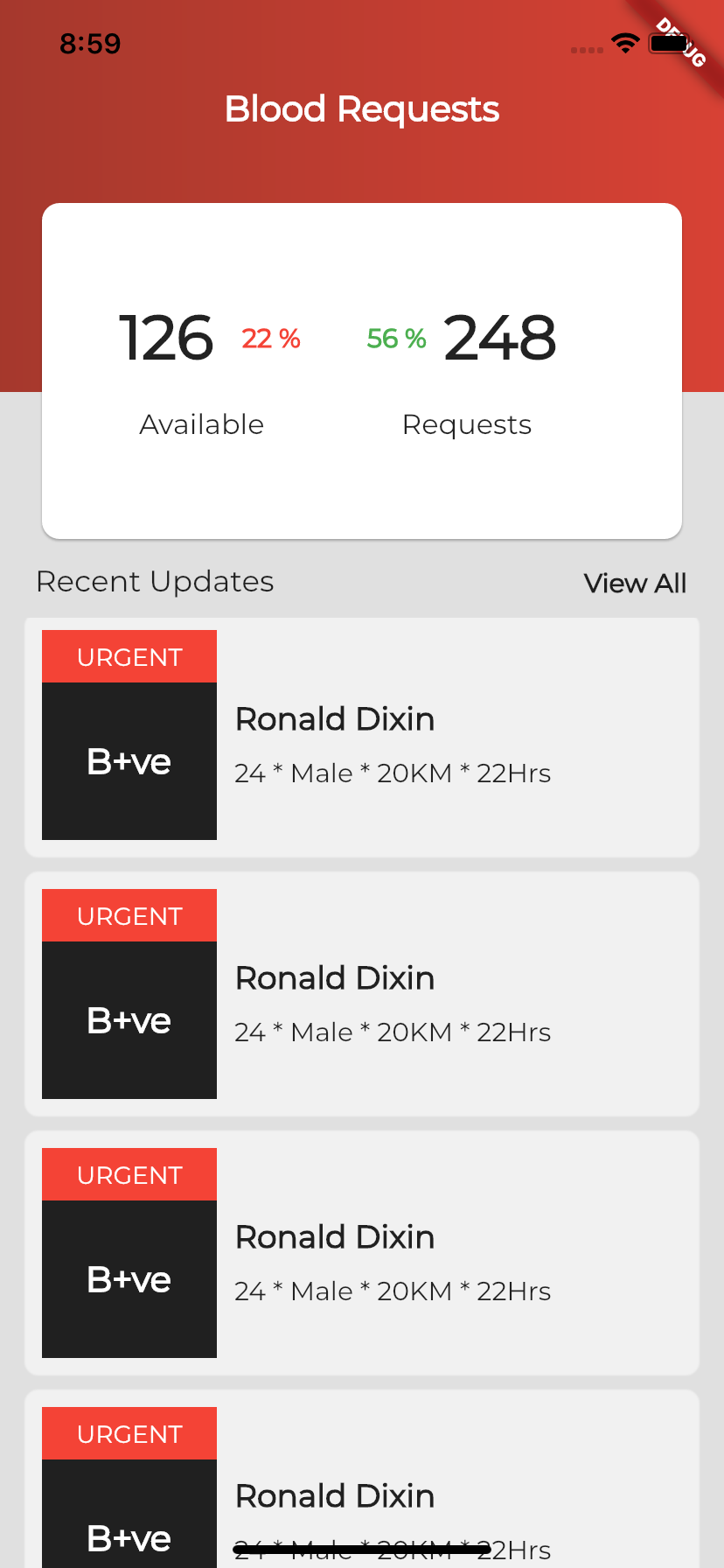The width and height of the screenshot is (724, 1568).
Task: Select the Blood Requests title
Action: (362, 108)
